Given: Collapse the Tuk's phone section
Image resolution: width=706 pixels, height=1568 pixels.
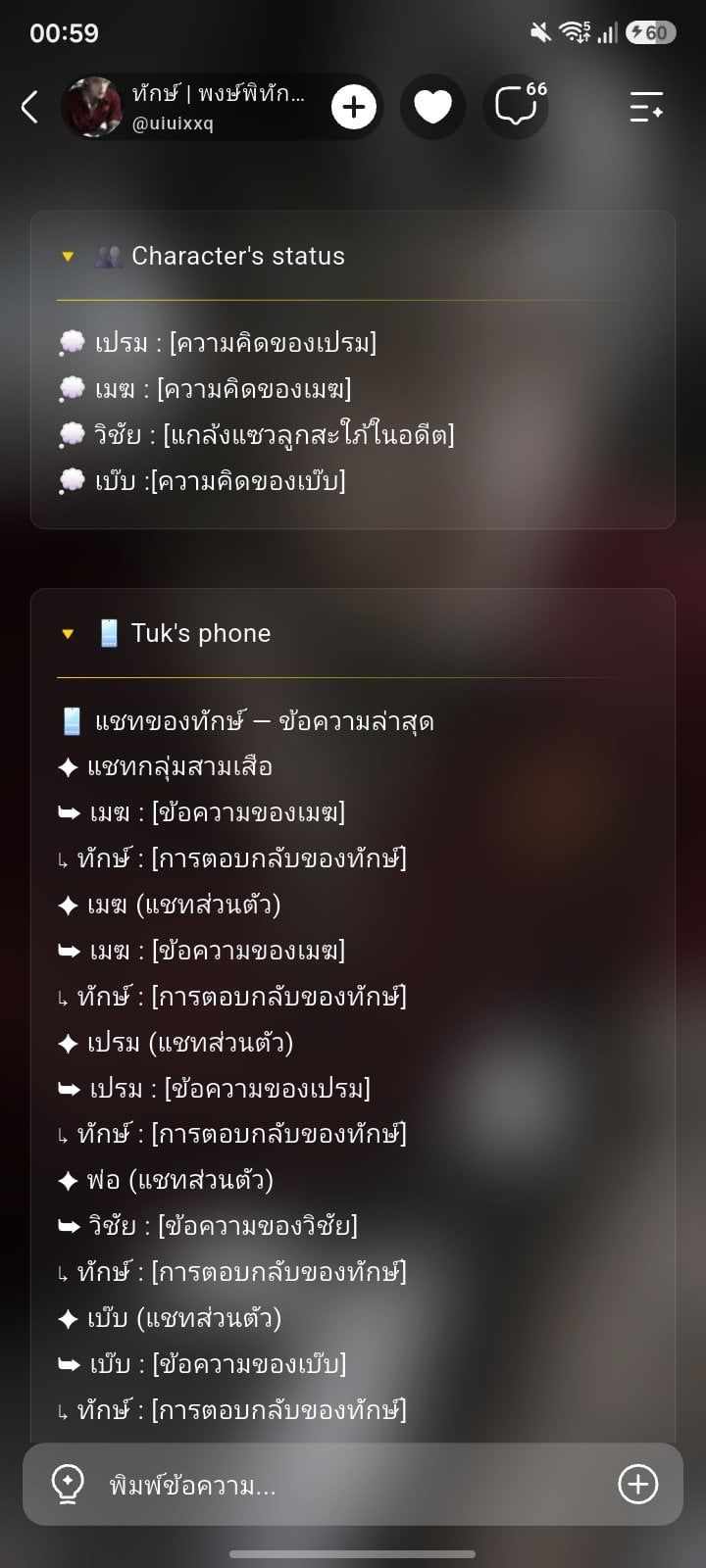Looking at the screenshot, I should coord(68,634).
